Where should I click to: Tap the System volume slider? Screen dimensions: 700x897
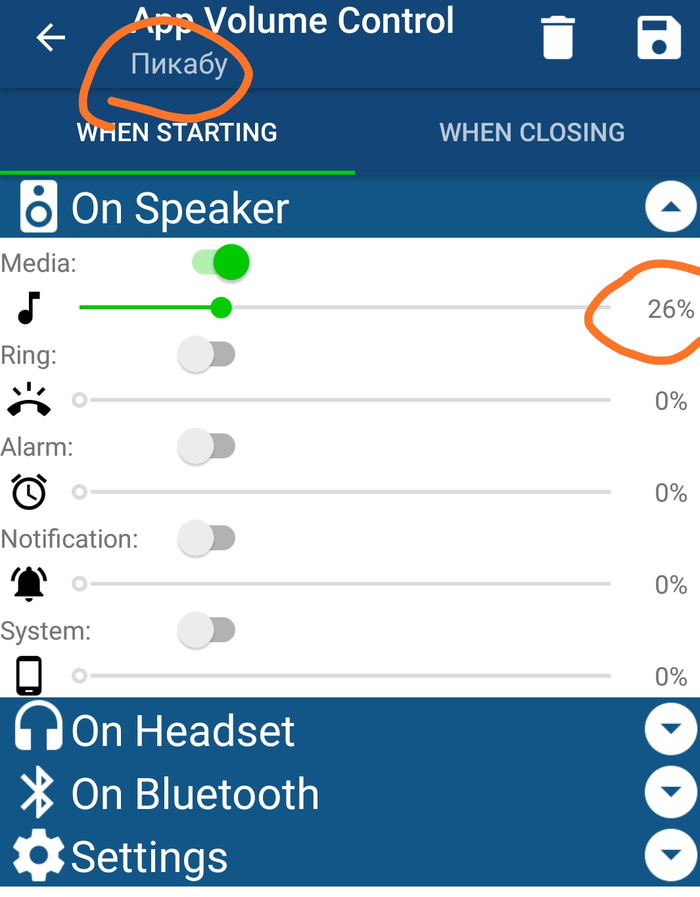coord(345,676)
